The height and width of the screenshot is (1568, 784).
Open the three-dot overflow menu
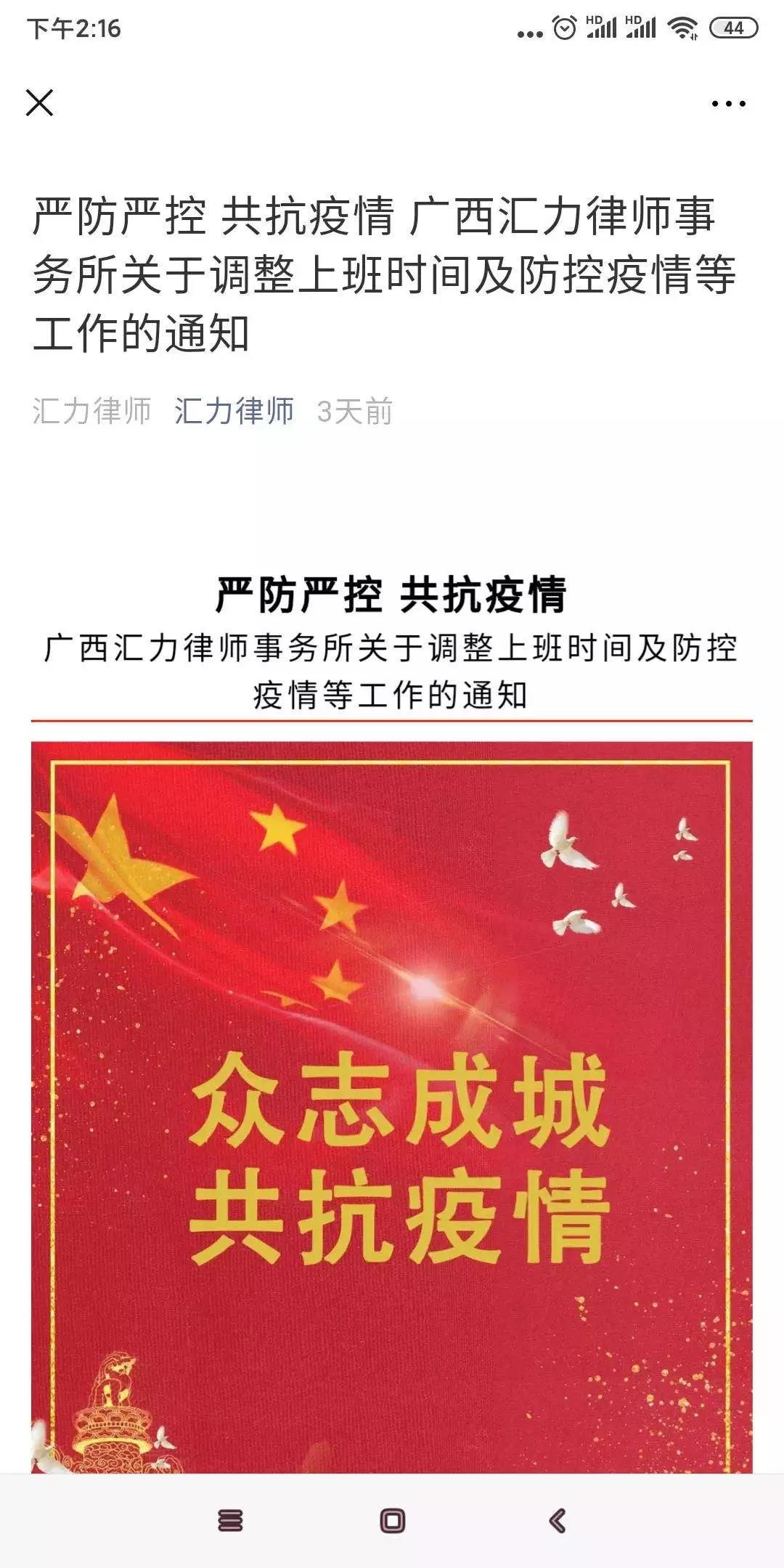[x=728, y=104]
